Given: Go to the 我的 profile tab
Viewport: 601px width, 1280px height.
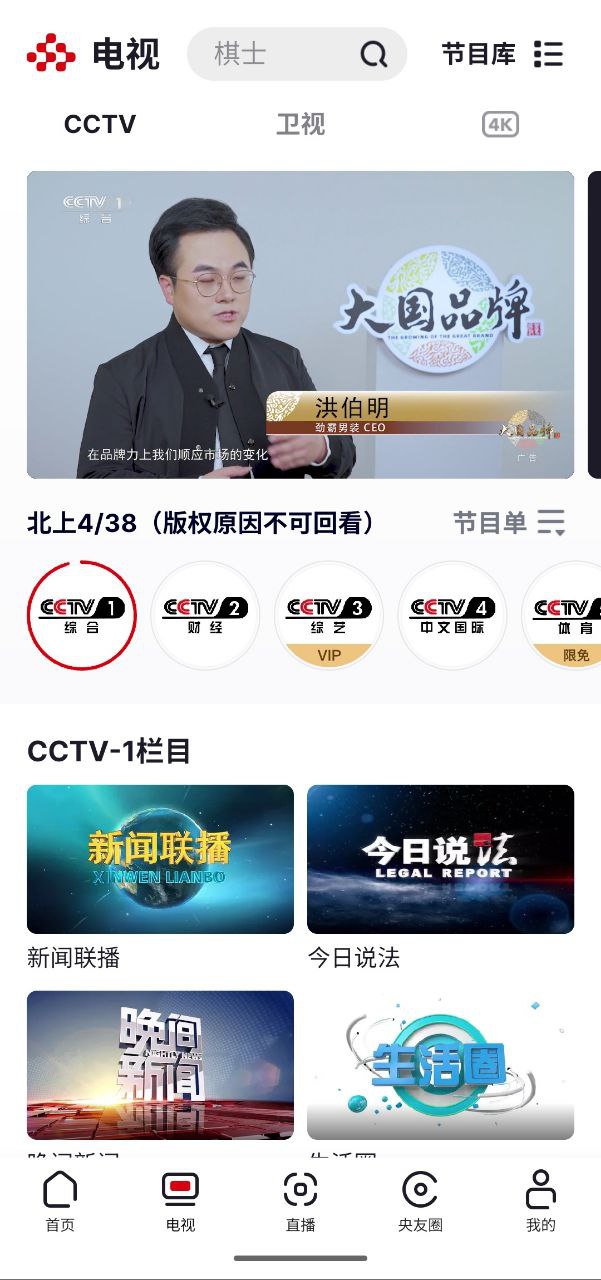Looking at the screenshot, I should [541, 1202].
